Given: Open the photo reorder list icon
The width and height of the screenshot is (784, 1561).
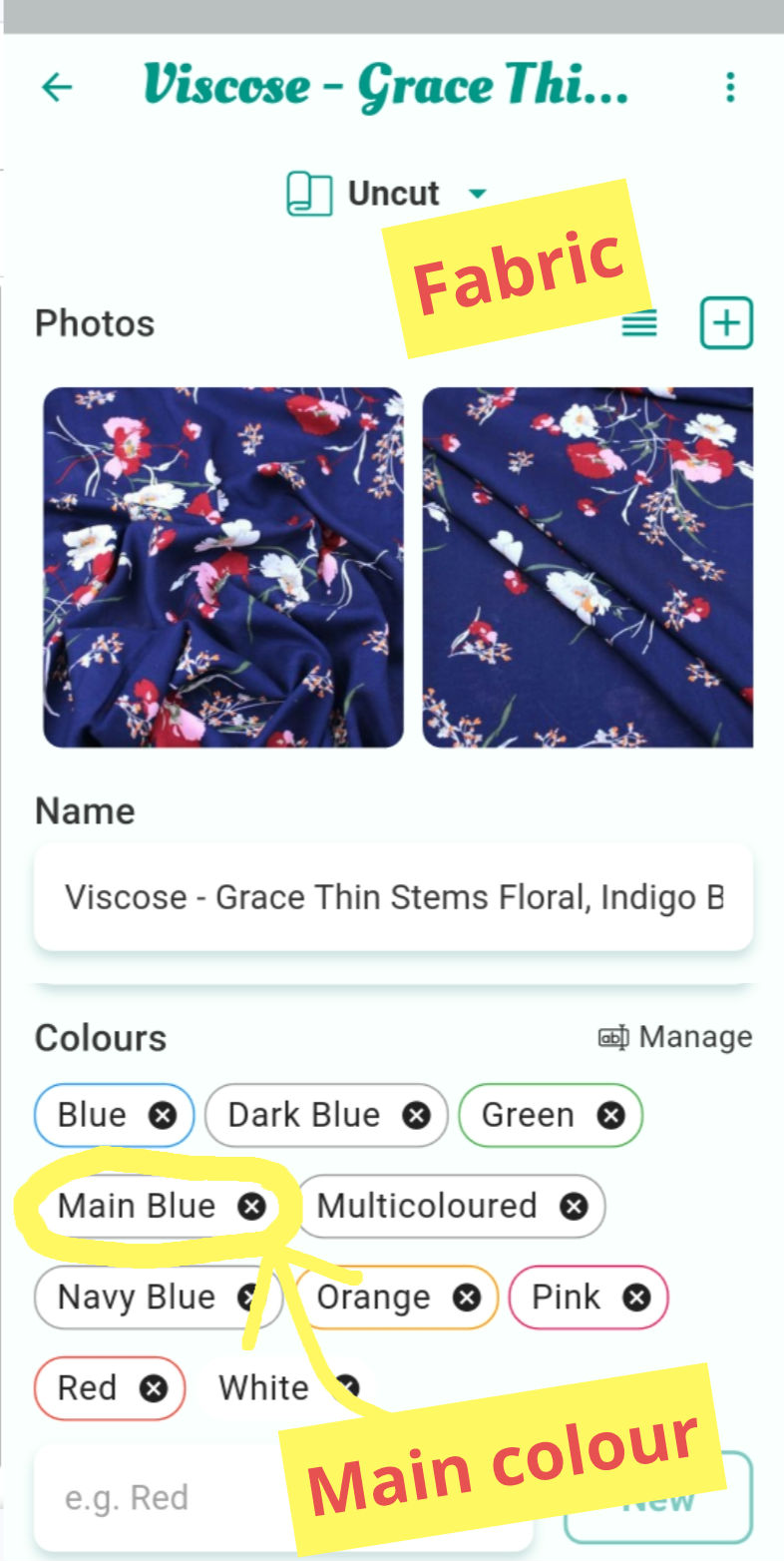Looking at the screenshot, I should pos(639,324).
